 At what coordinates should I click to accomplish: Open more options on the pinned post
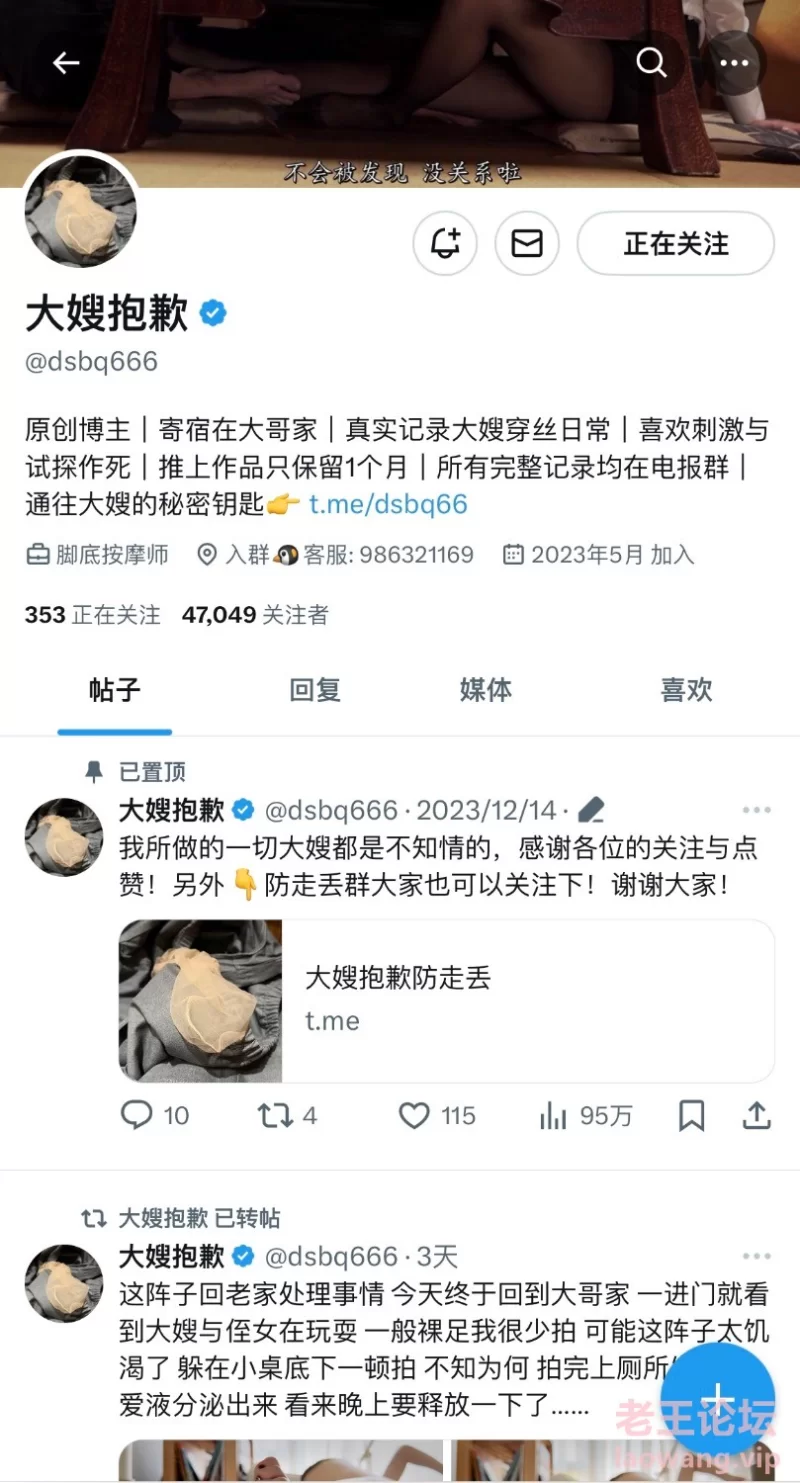[756, 810]
